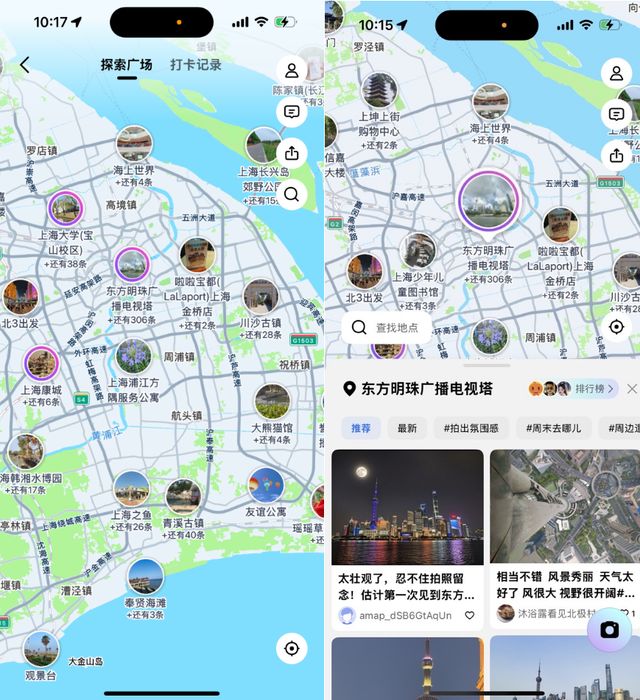
Task: Switch to the 打卡记录 tab
Action: [195, 65]
